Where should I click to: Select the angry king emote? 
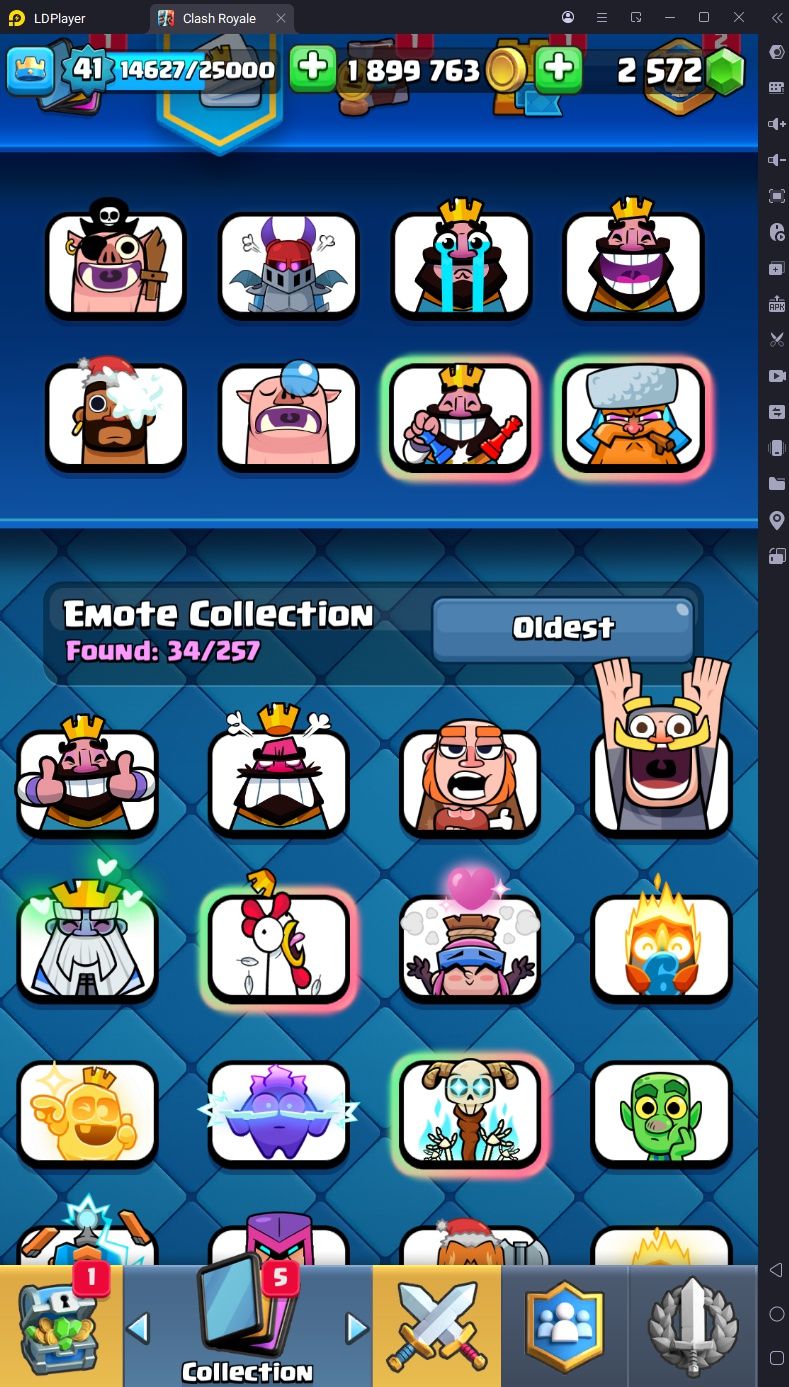click(279, 782)
